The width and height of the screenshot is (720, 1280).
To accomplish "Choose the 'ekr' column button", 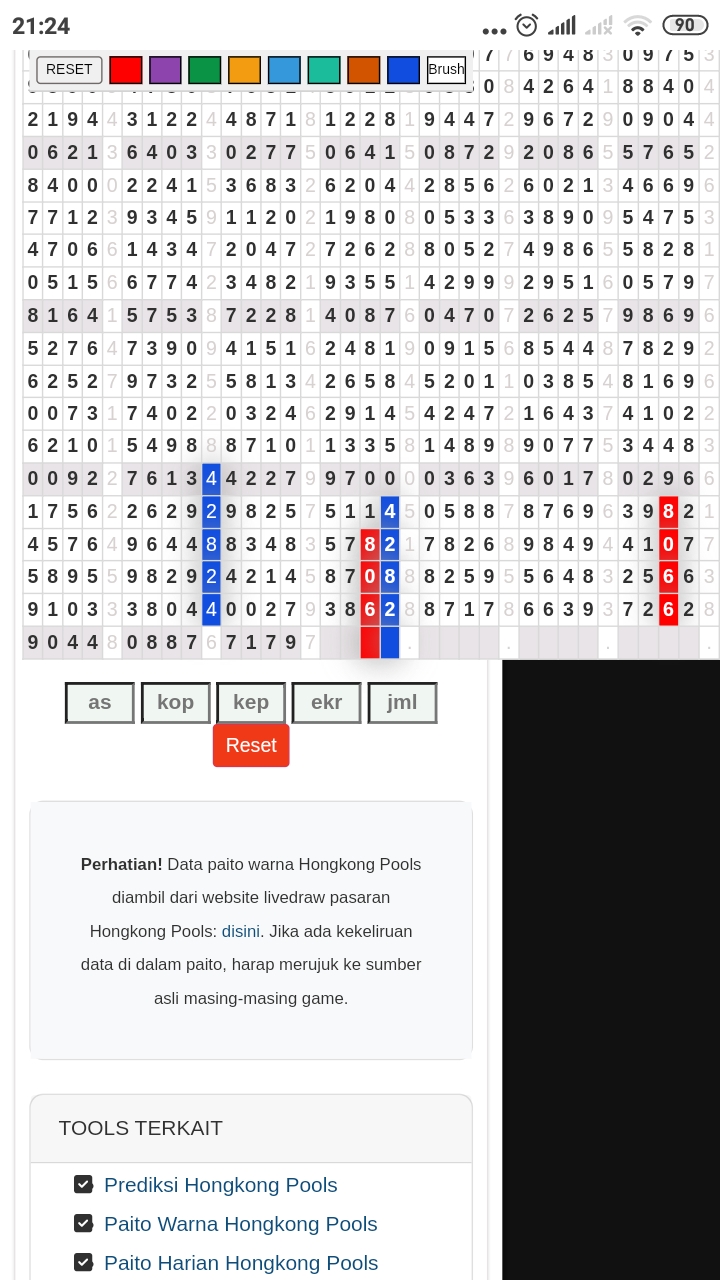I will [x=326, y=702].
